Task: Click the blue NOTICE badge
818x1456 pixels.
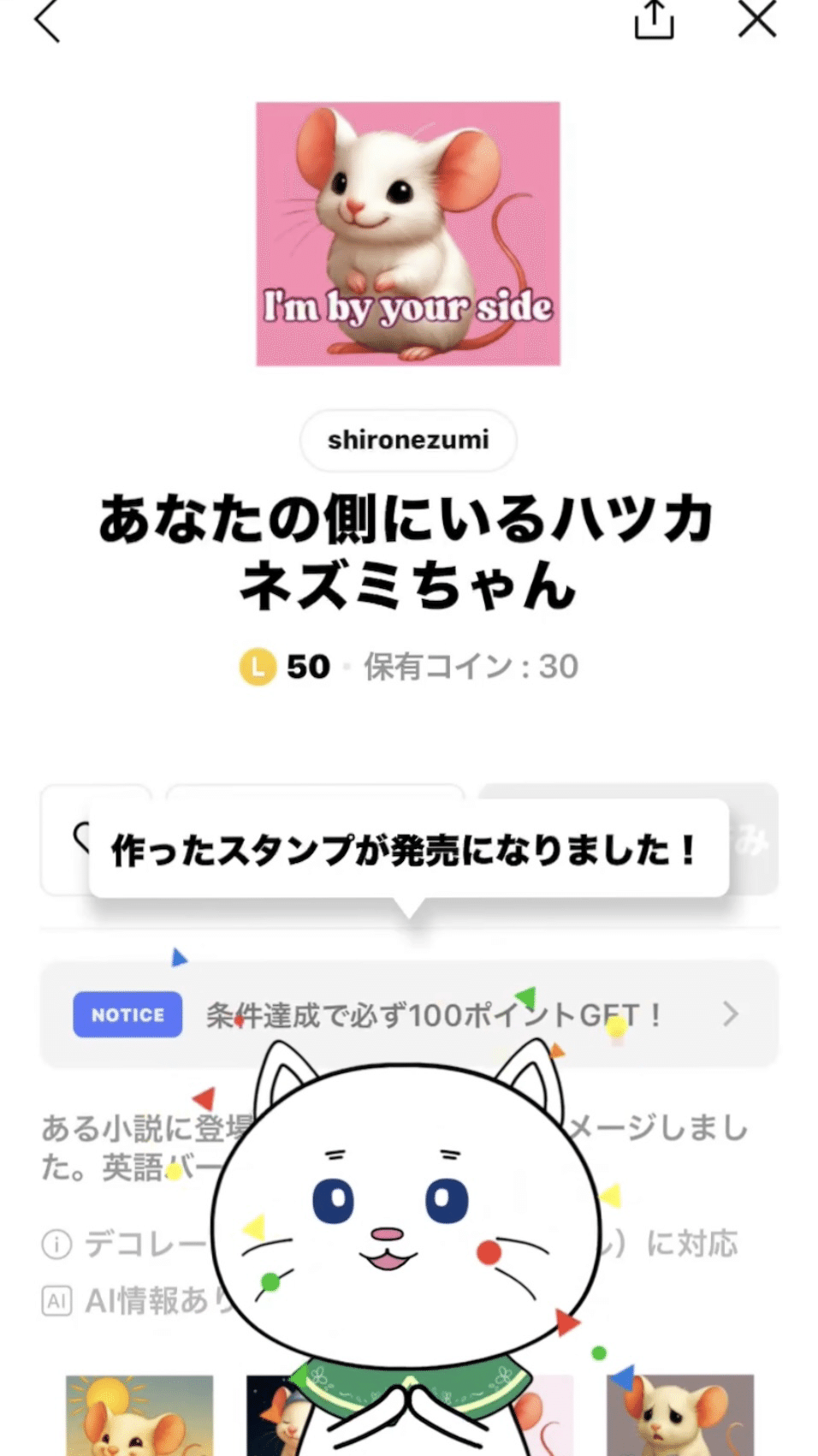Action: tap(127, 1014)
